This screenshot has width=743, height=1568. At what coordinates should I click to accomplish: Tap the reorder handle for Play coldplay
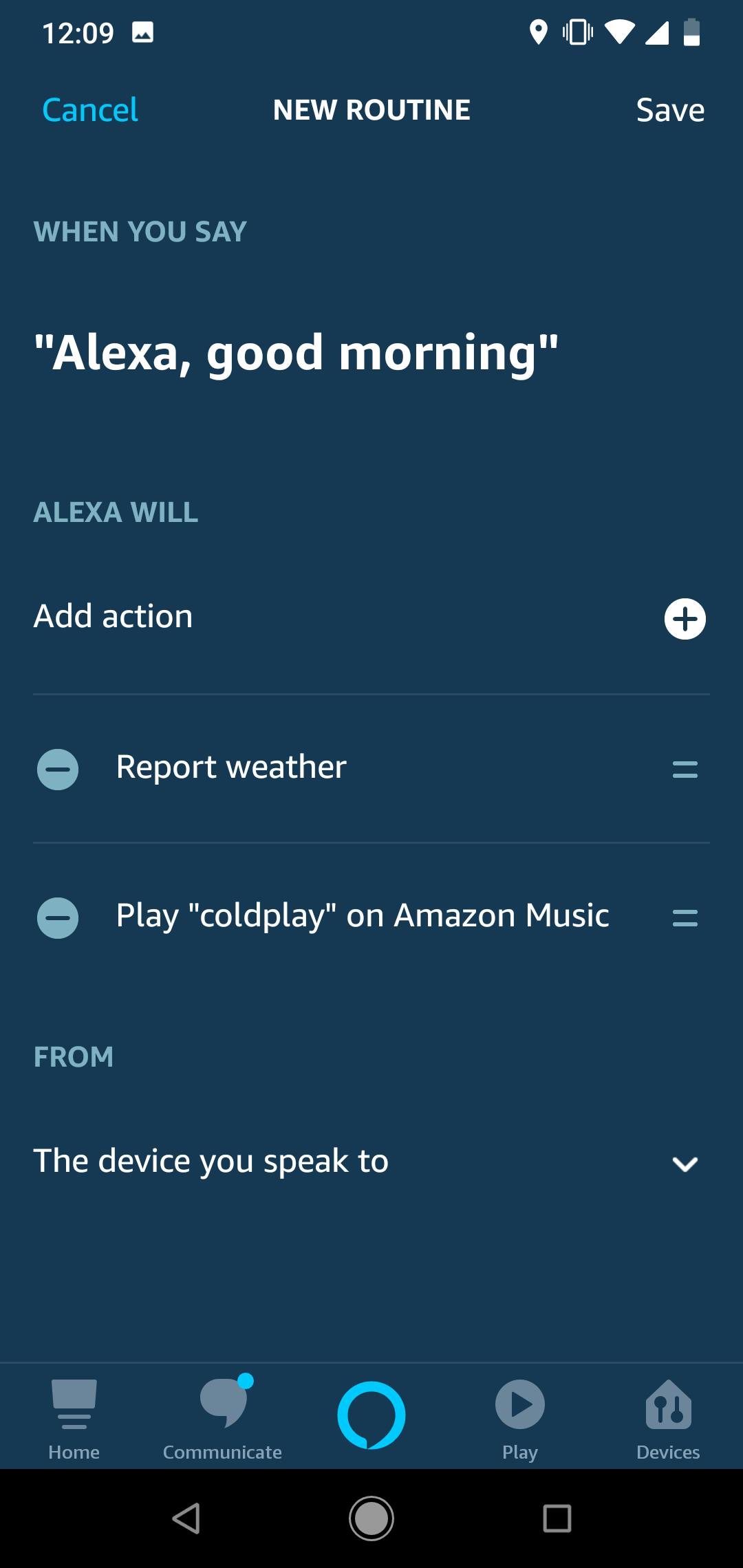click(x=685, y=917)
